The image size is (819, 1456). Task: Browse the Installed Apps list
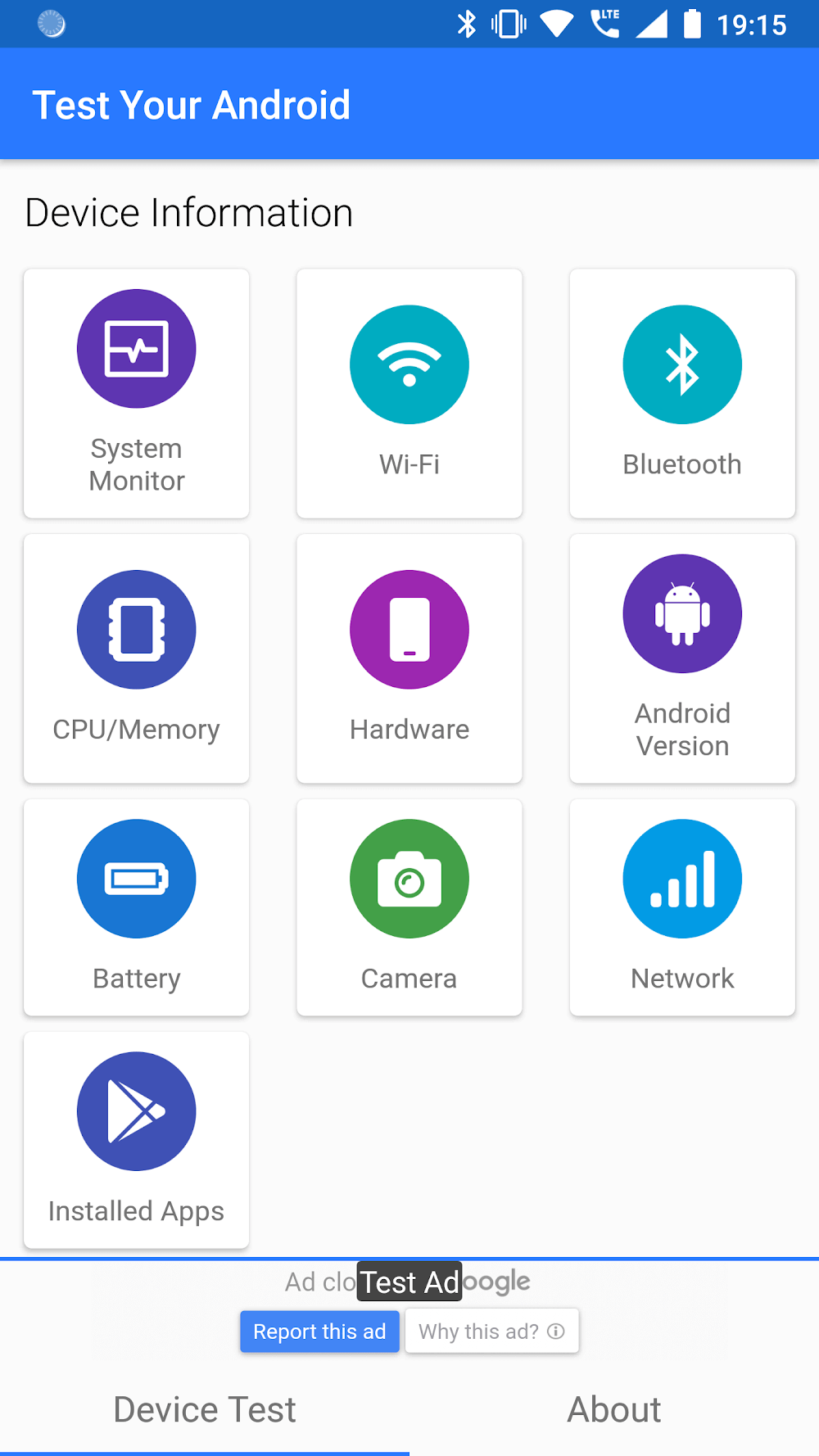(x=137, y=1140)
